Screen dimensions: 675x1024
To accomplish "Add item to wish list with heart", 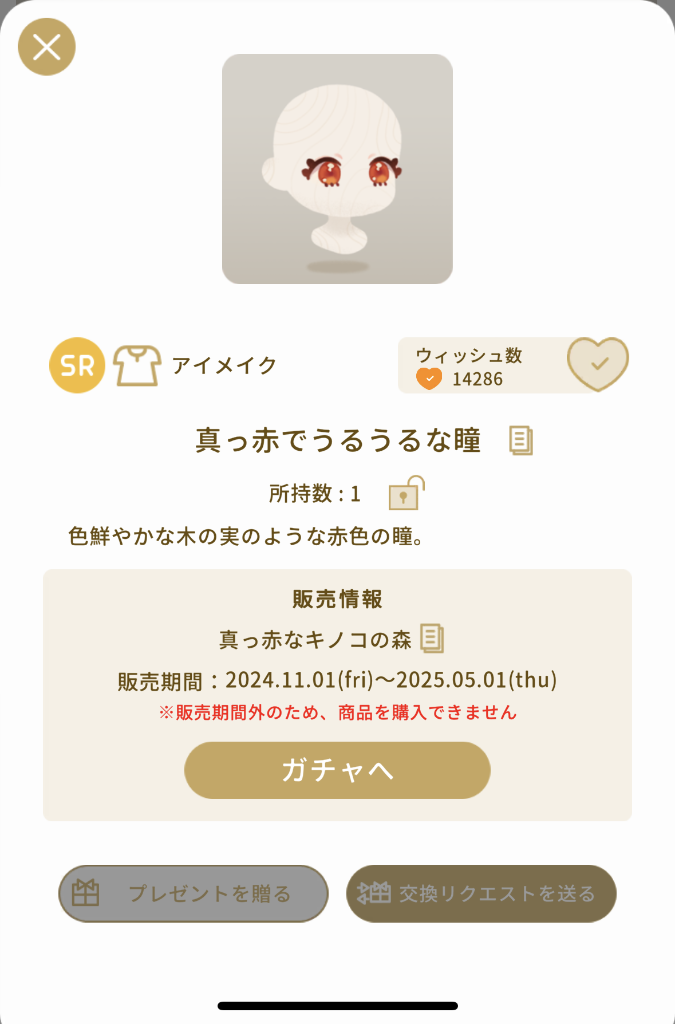I will [597, 364].
